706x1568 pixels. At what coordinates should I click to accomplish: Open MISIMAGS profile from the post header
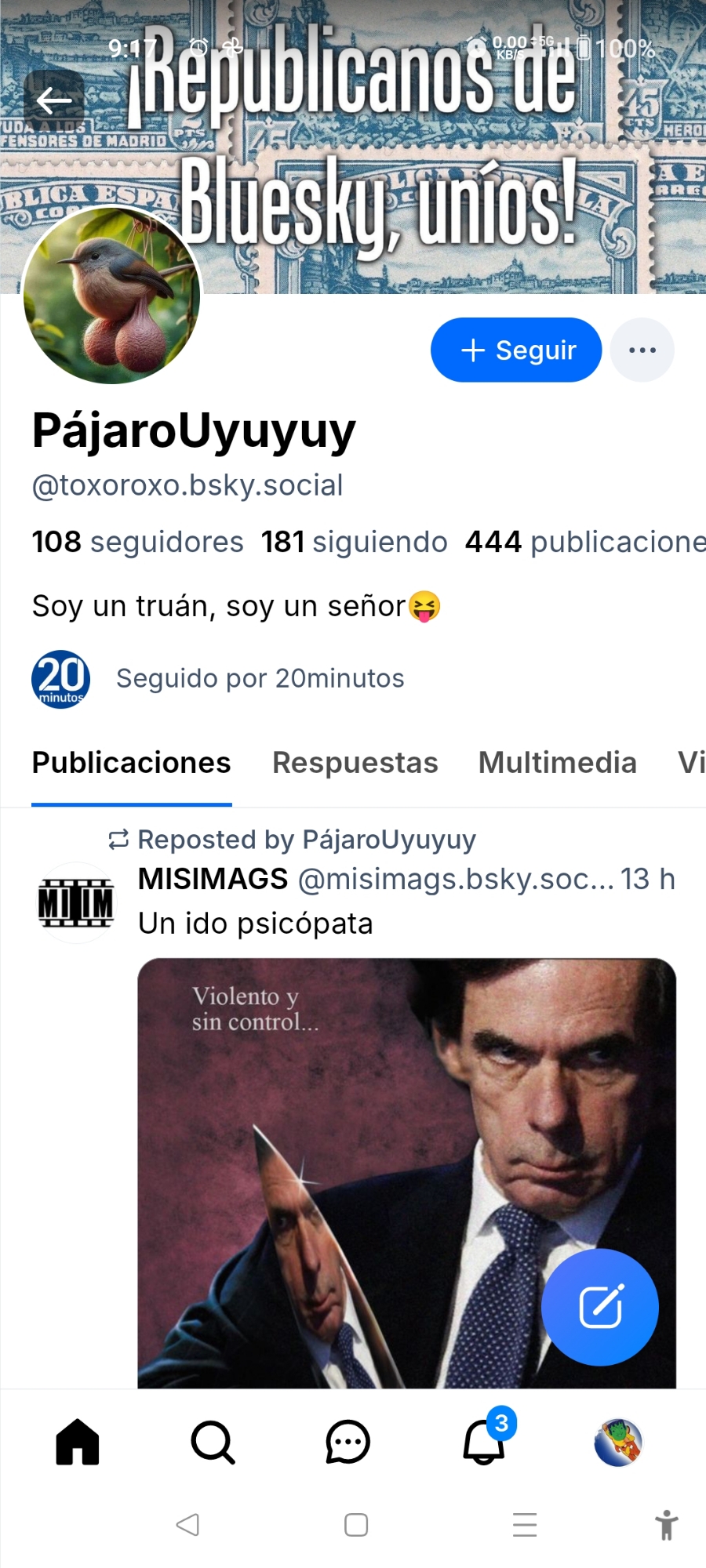pyautogui.click(x=213, y=880)
